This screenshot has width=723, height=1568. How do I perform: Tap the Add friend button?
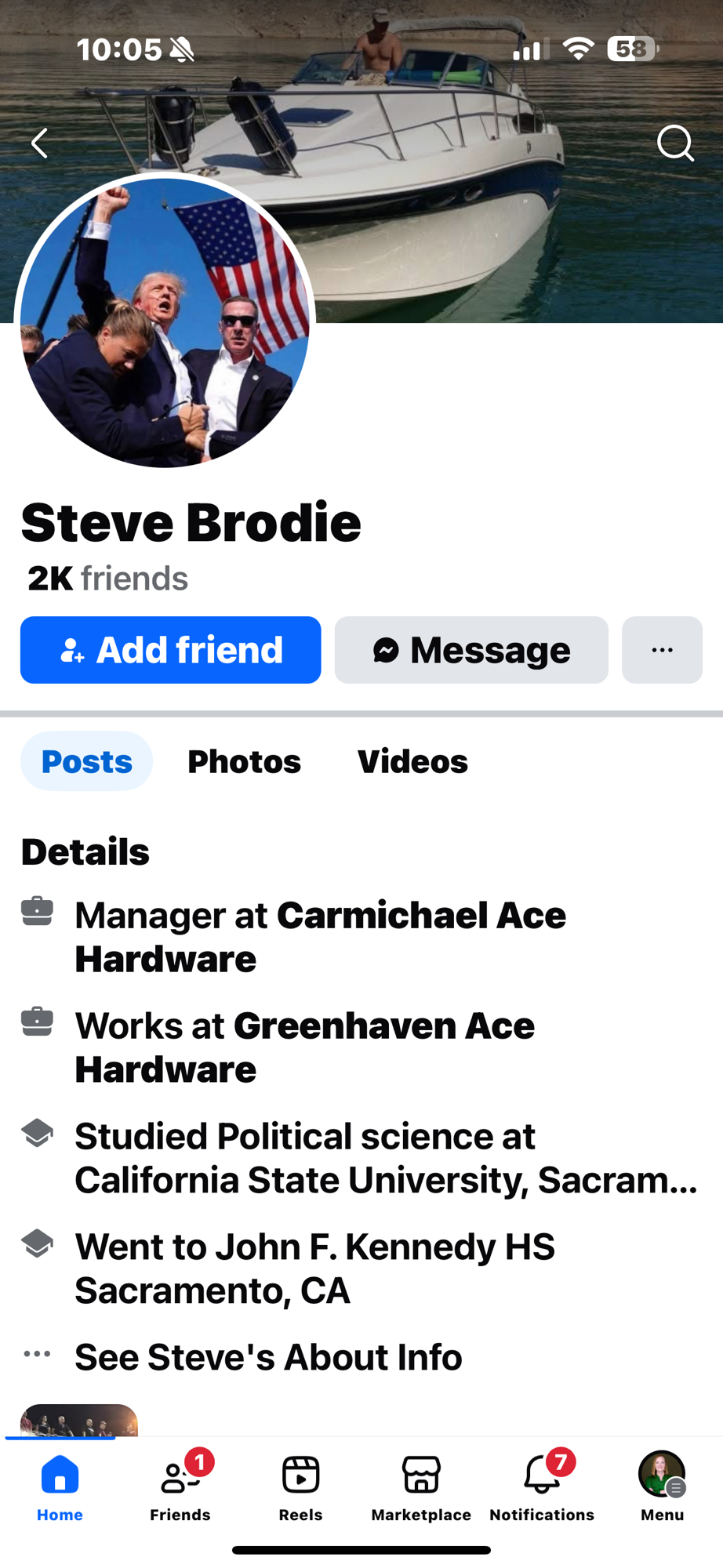pos(170,650)
